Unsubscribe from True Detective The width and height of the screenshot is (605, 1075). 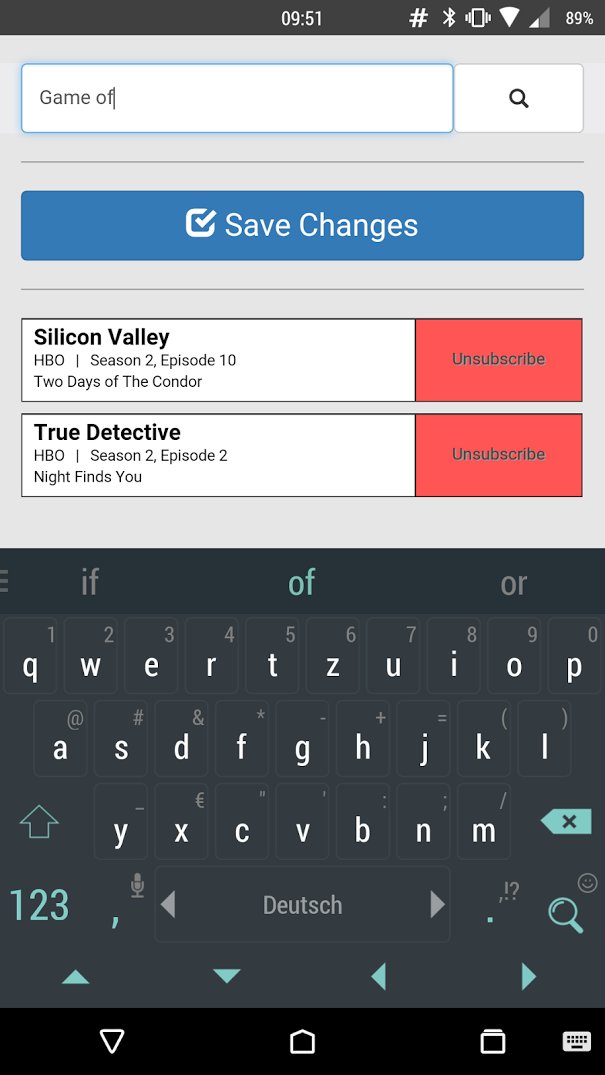pyautogui.click(x=499, y=455)
